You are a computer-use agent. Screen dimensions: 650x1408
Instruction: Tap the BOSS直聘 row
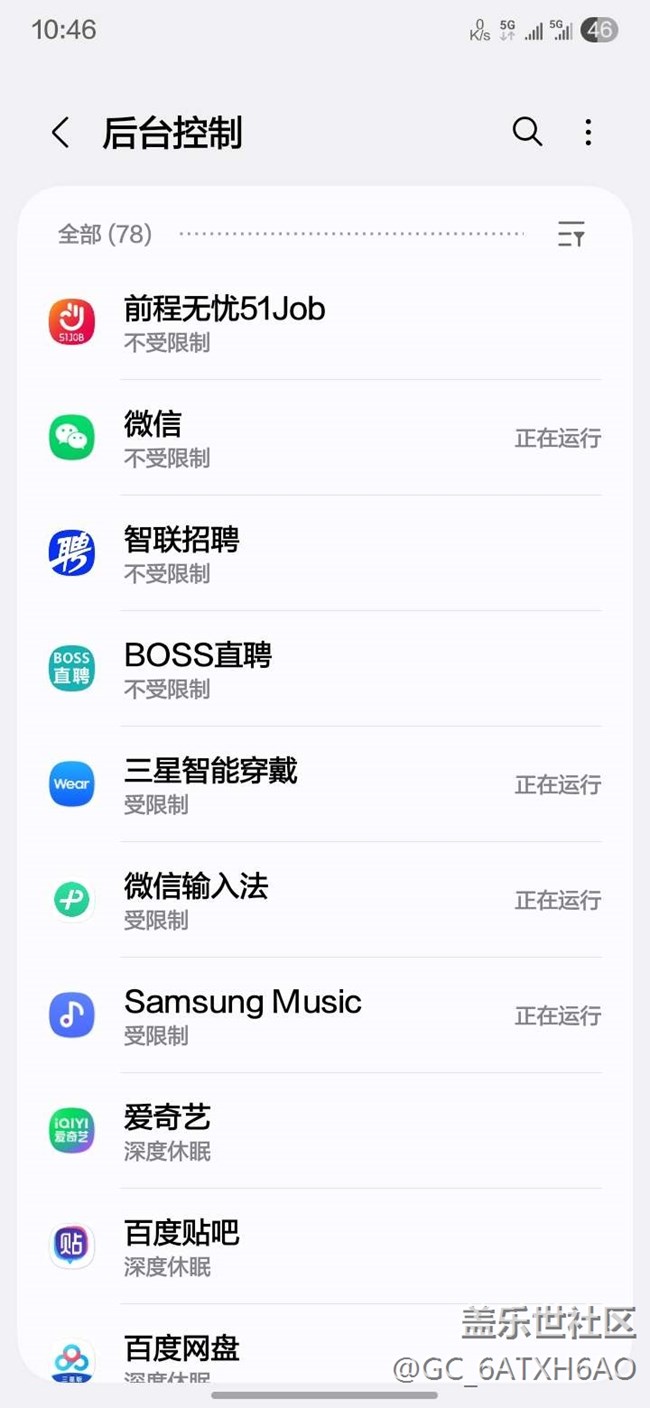(x=325, y=669)
